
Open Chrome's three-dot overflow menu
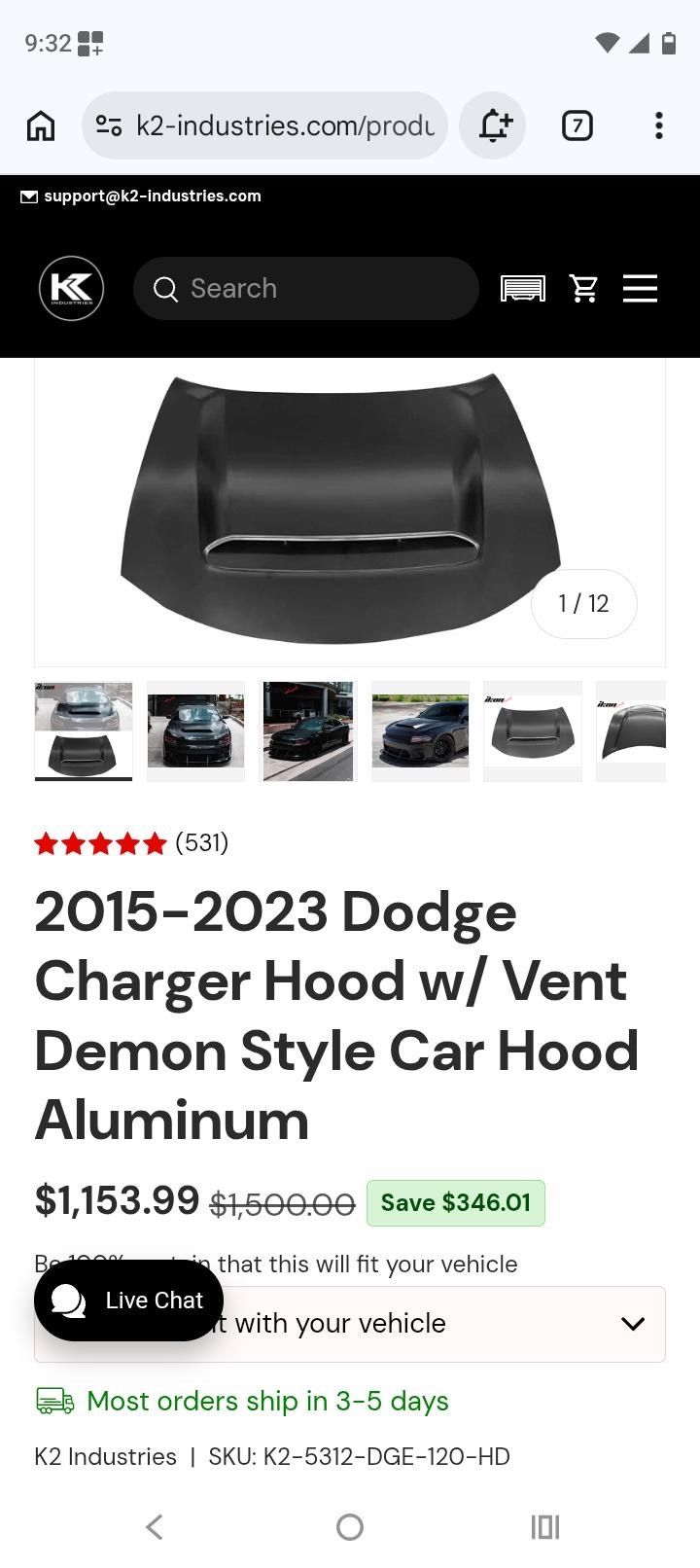coord(658,125)
